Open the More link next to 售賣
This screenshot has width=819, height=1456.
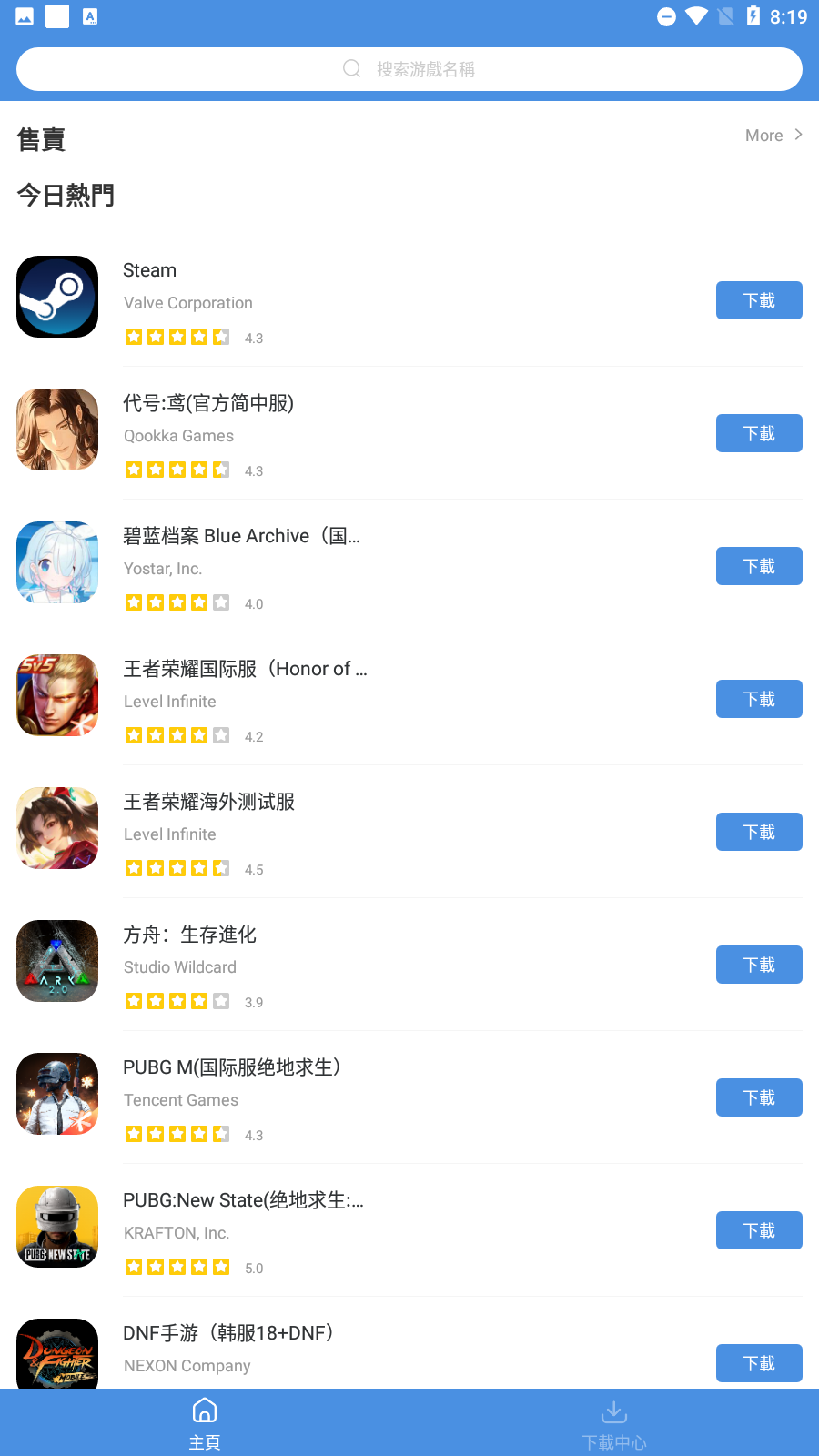point(773,136)
